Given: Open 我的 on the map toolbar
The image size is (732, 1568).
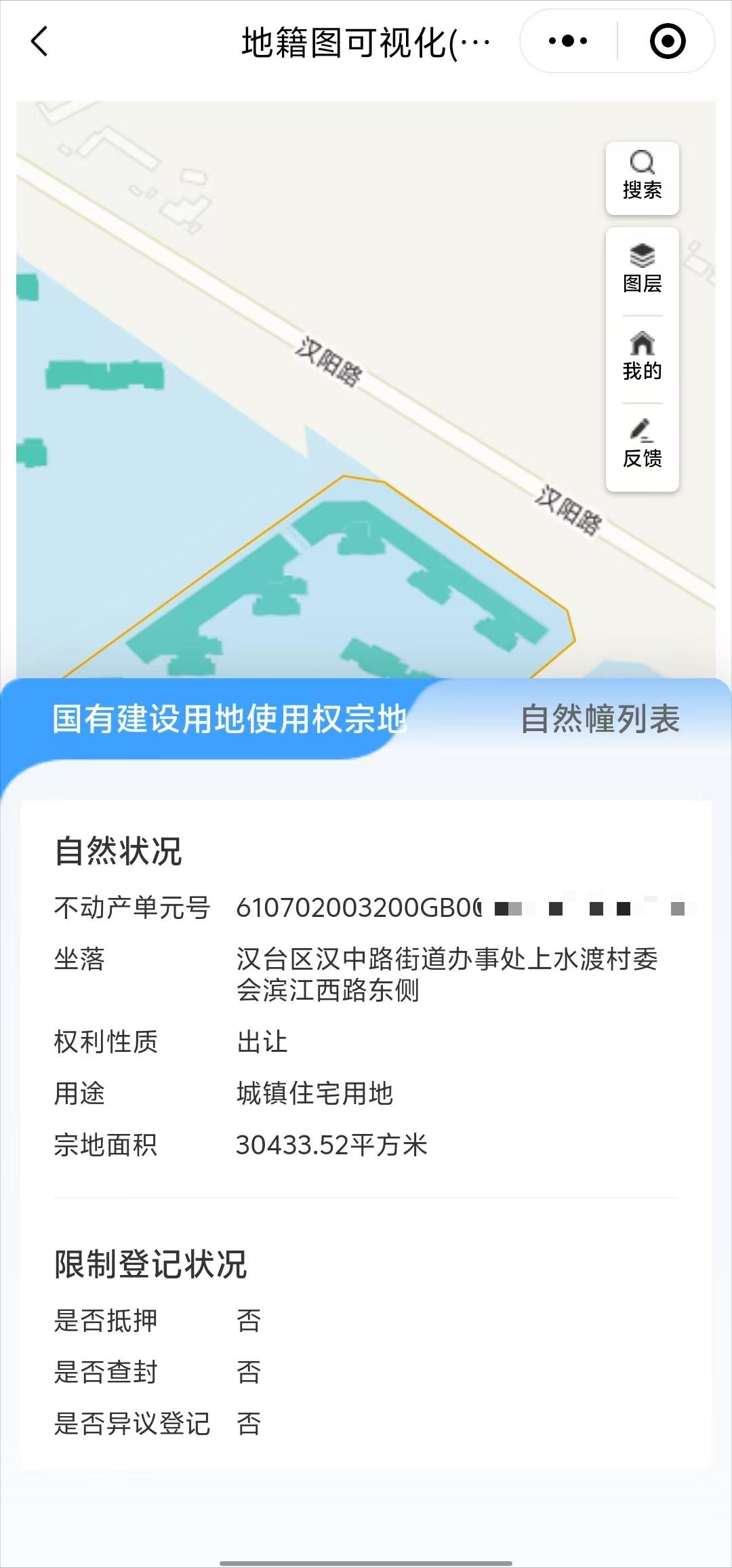Looking at the screenshot, I should [x=643, y=357].
